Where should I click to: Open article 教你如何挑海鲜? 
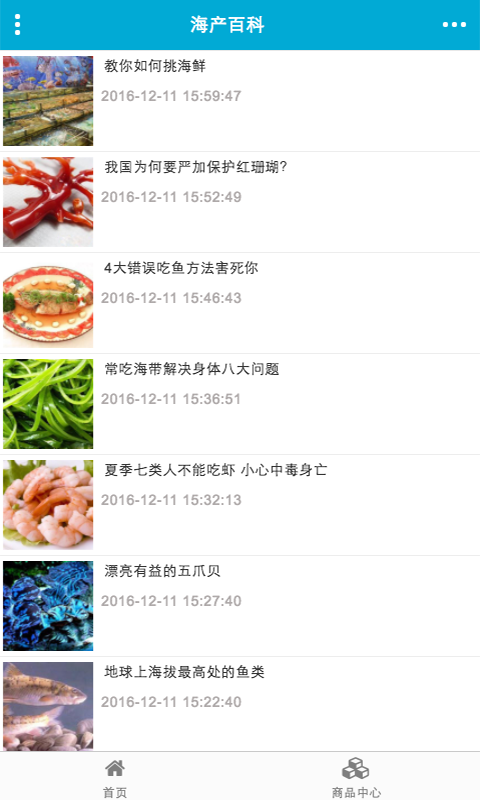point(240,101)
